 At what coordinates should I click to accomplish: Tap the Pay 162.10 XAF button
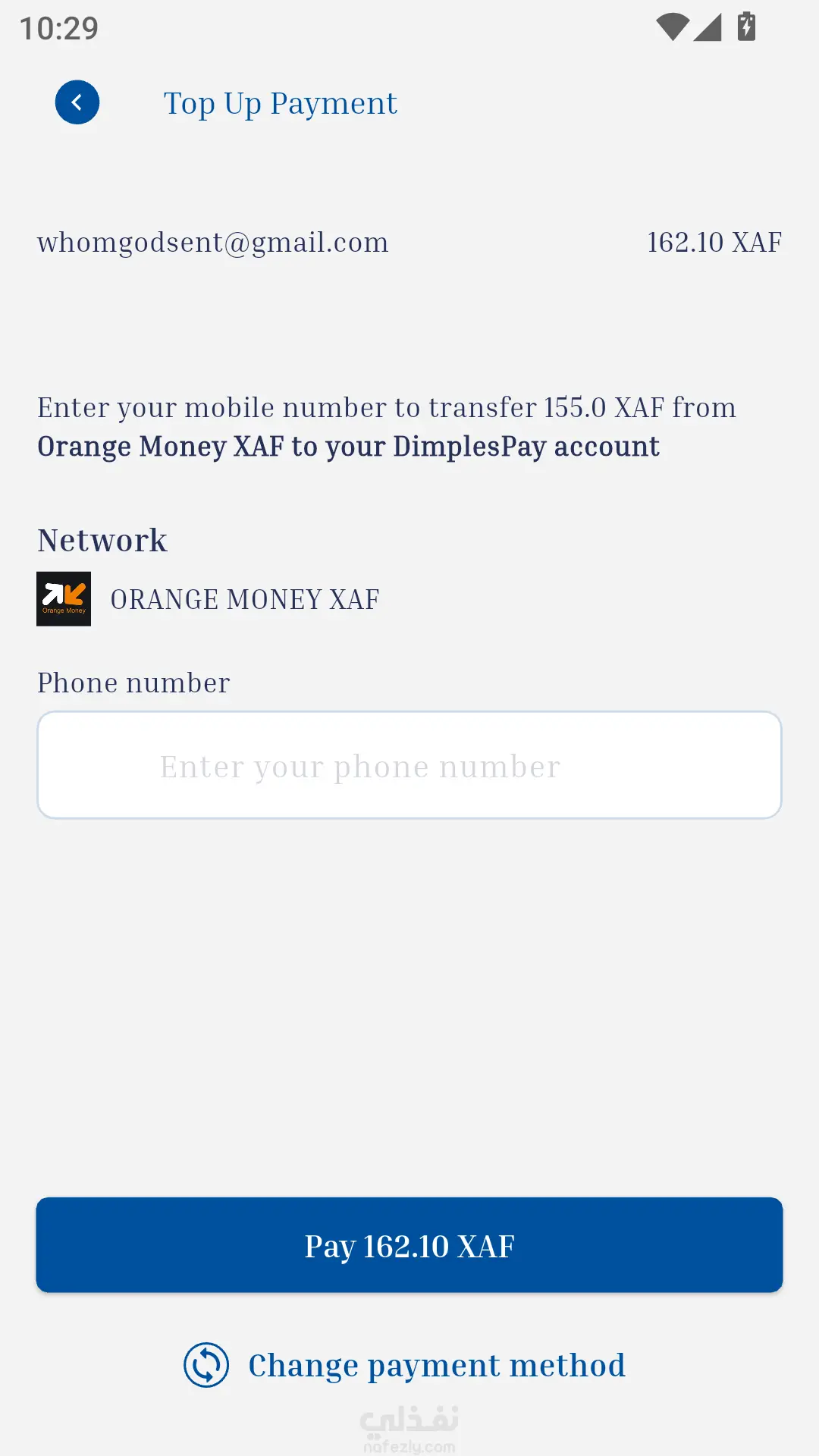[409, 1245]
